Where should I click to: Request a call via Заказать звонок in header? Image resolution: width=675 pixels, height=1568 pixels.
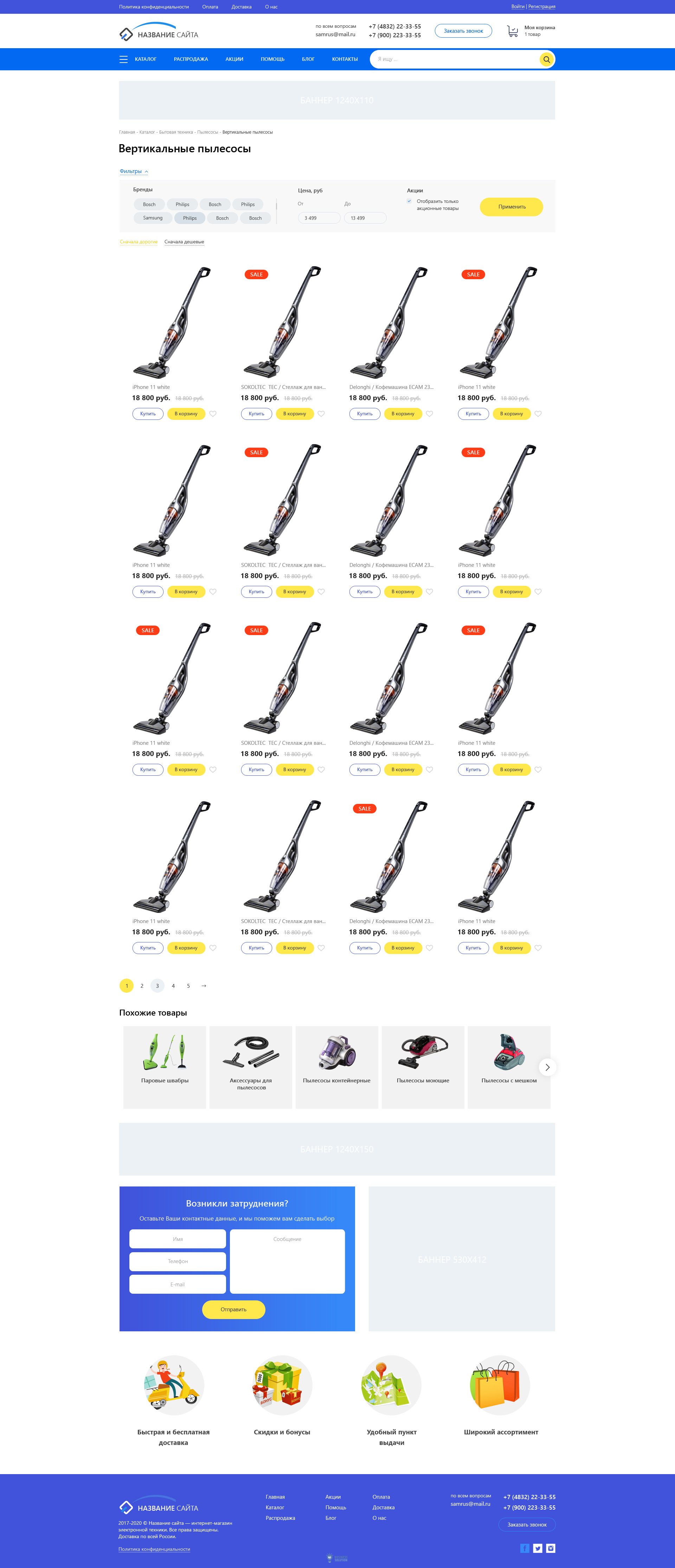point(463,31)
